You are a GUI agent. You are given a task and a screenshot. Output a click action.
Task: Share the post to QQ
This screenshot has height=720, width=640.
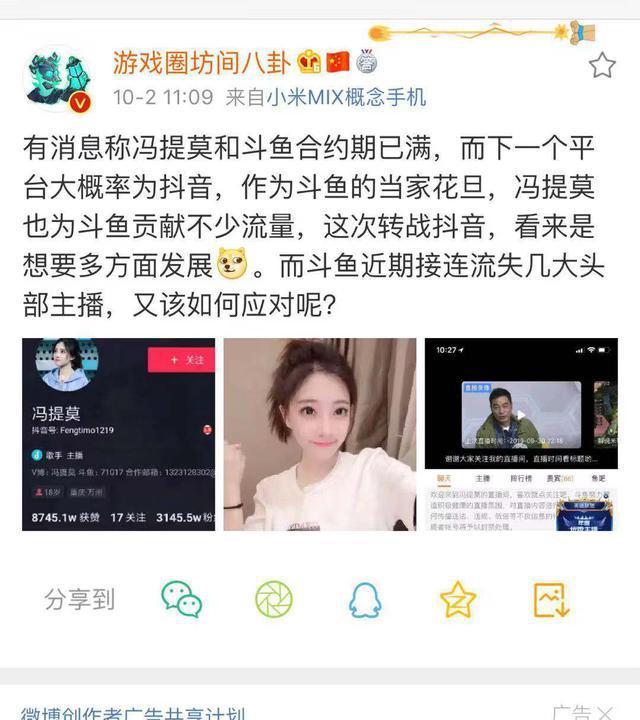365,599
